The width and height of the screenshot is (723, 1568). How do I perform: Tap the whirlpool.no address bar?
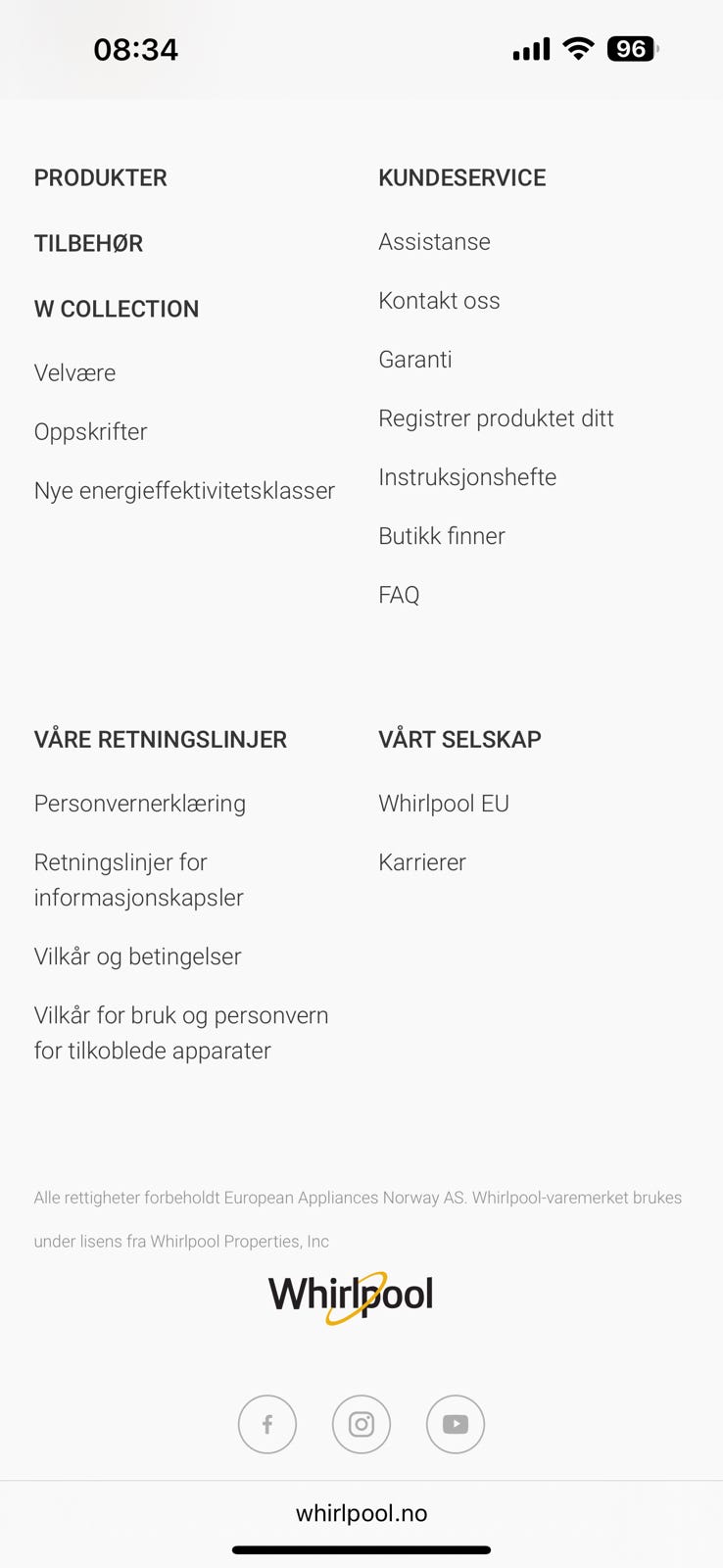[361, 1512]
